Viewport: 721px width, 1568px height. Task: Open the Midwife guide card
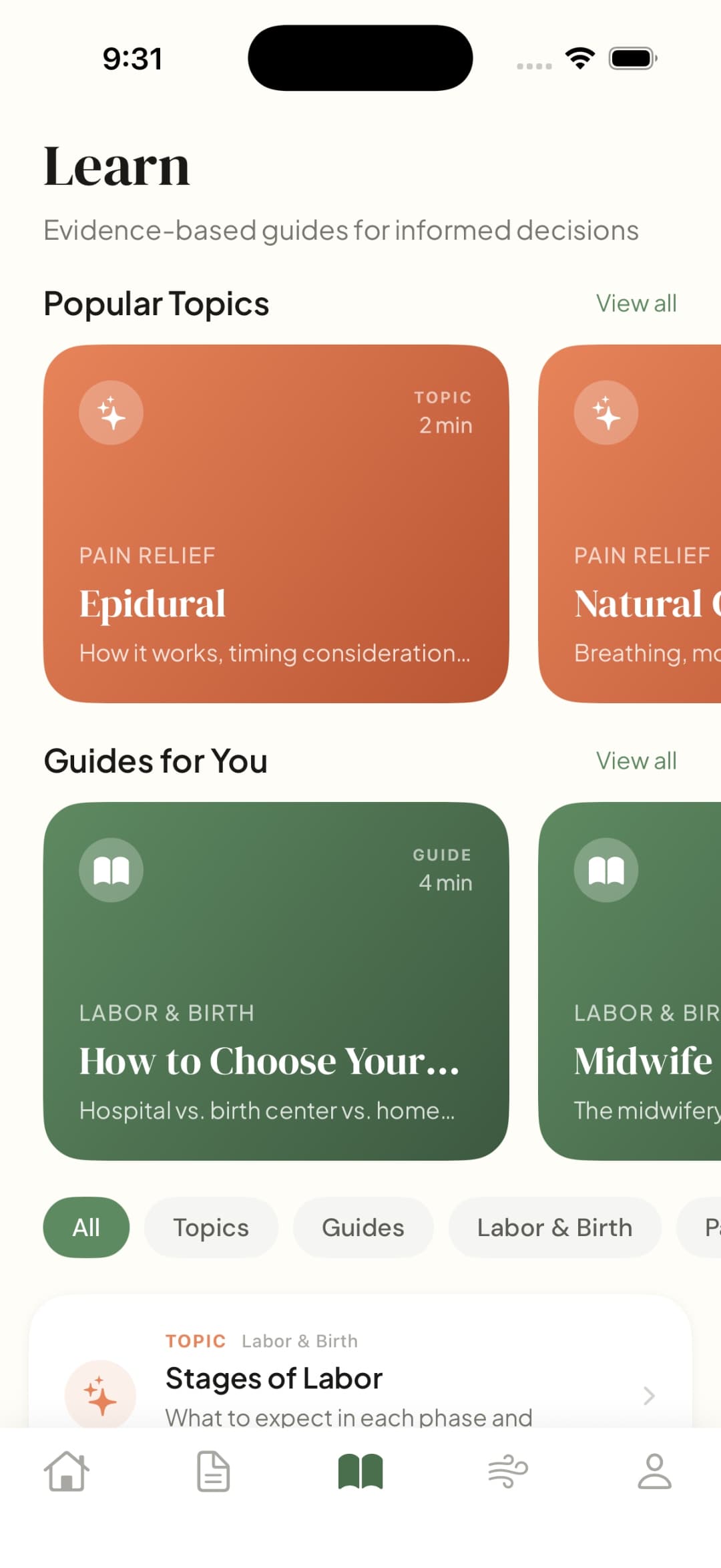[630, 981]
